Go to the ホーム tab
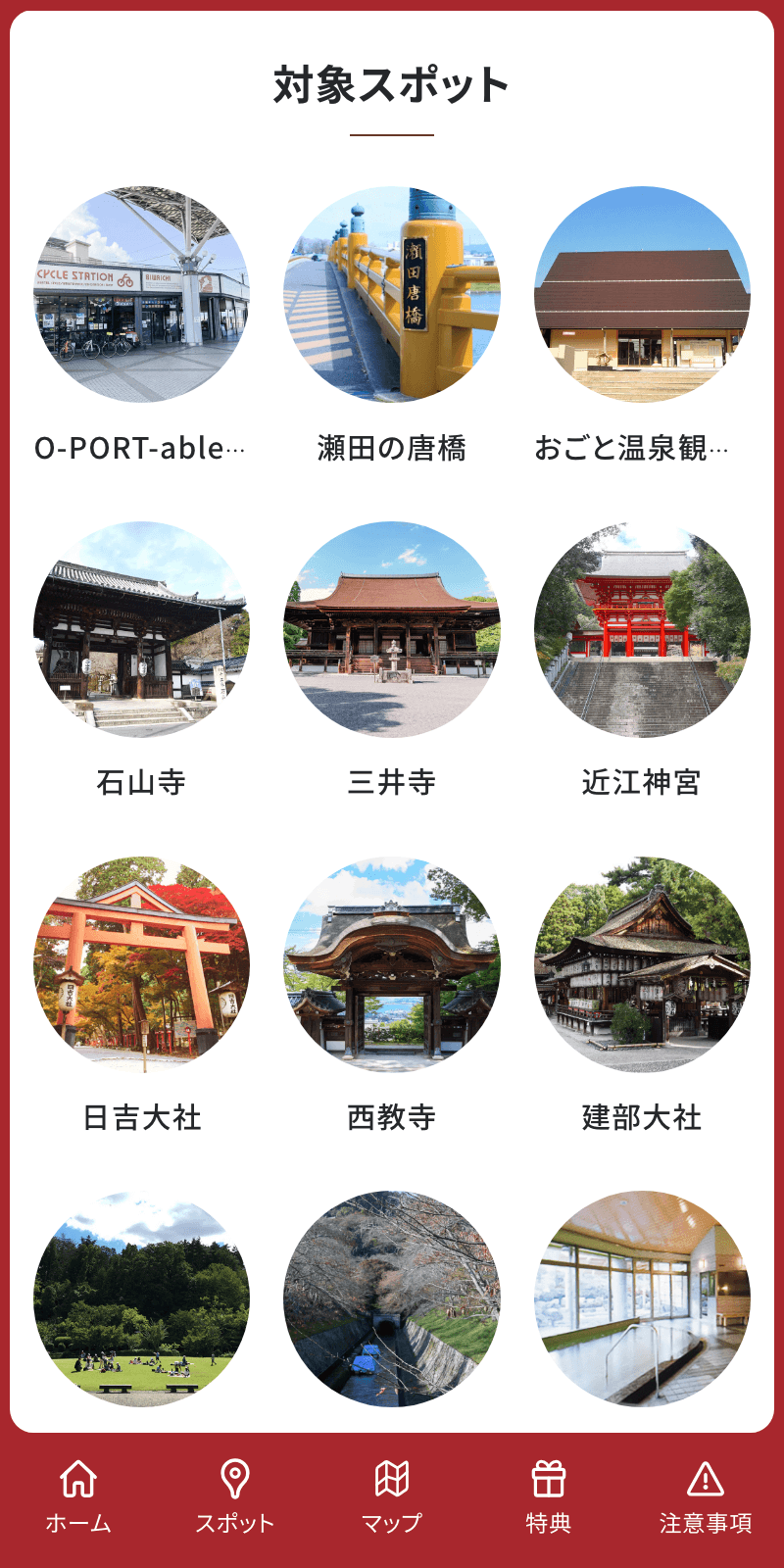Image resolution: width=784 pixels, height=1568 pixels. 78,1497
